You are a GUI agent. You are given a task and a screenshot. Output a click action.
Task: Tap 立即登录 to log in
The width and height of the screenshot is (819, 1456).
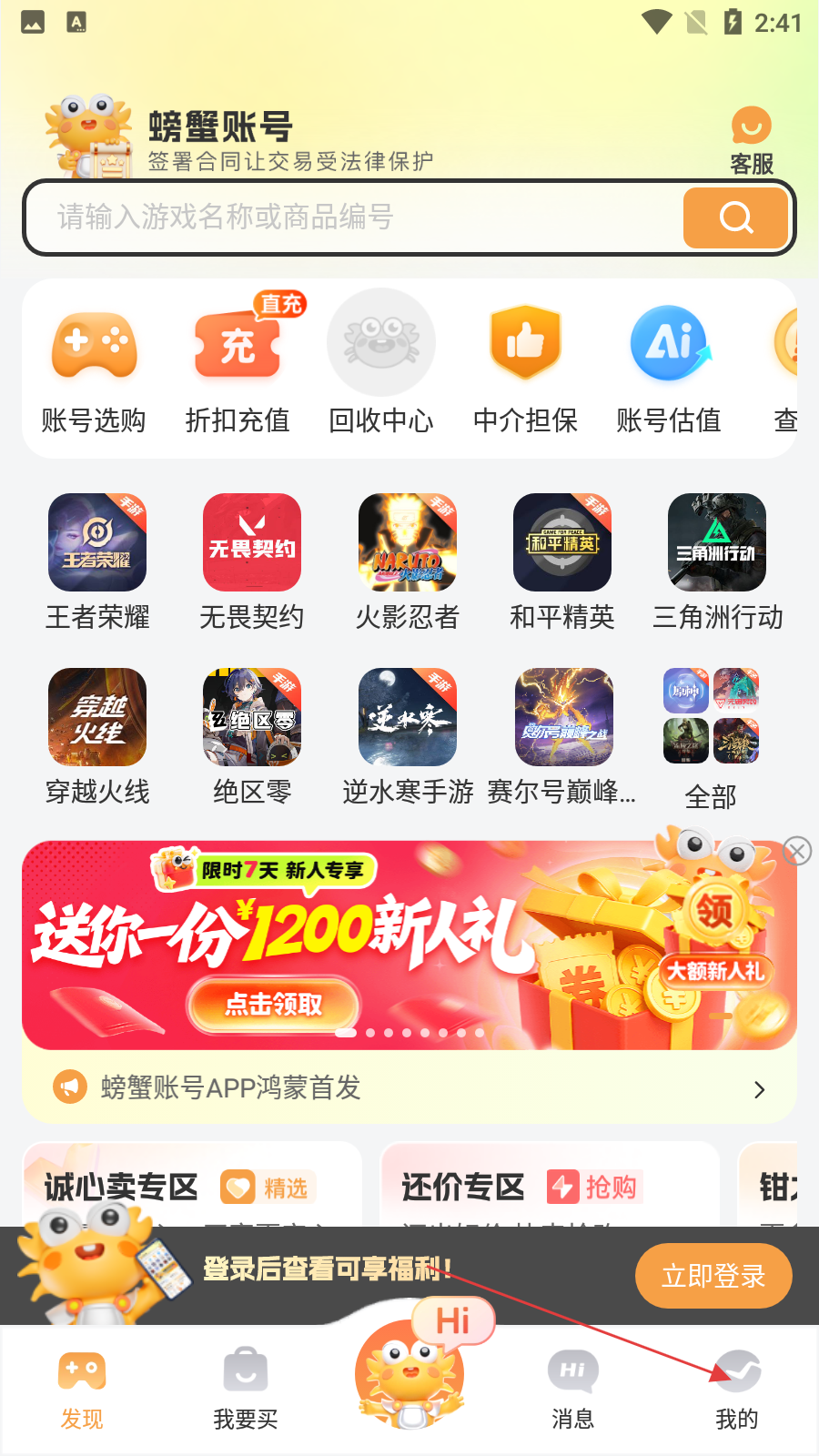tap(713, 1276)
